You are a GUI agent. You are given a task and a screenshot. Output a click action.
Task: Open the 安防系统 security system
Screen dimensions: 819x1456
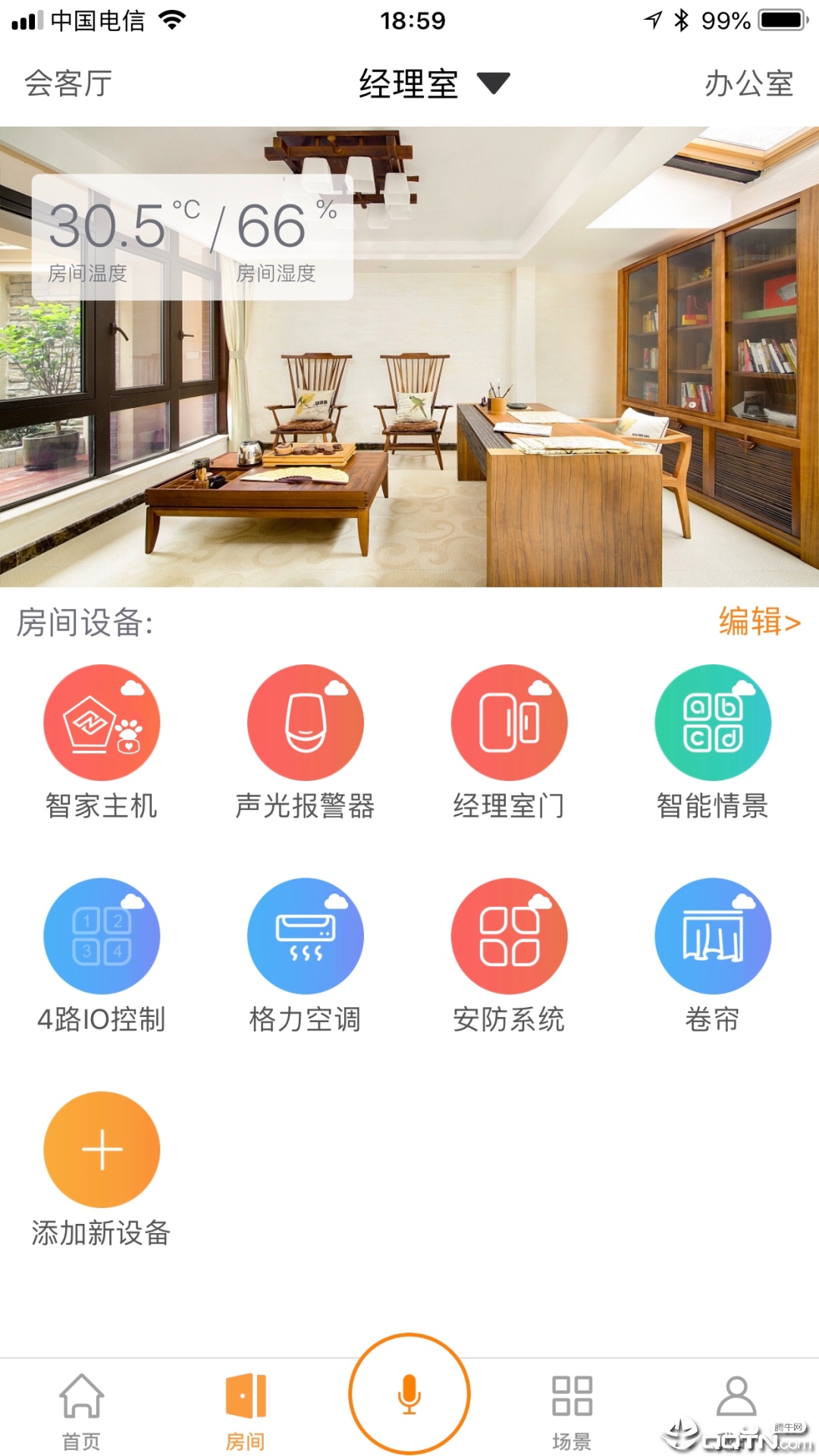click(509, 937)
